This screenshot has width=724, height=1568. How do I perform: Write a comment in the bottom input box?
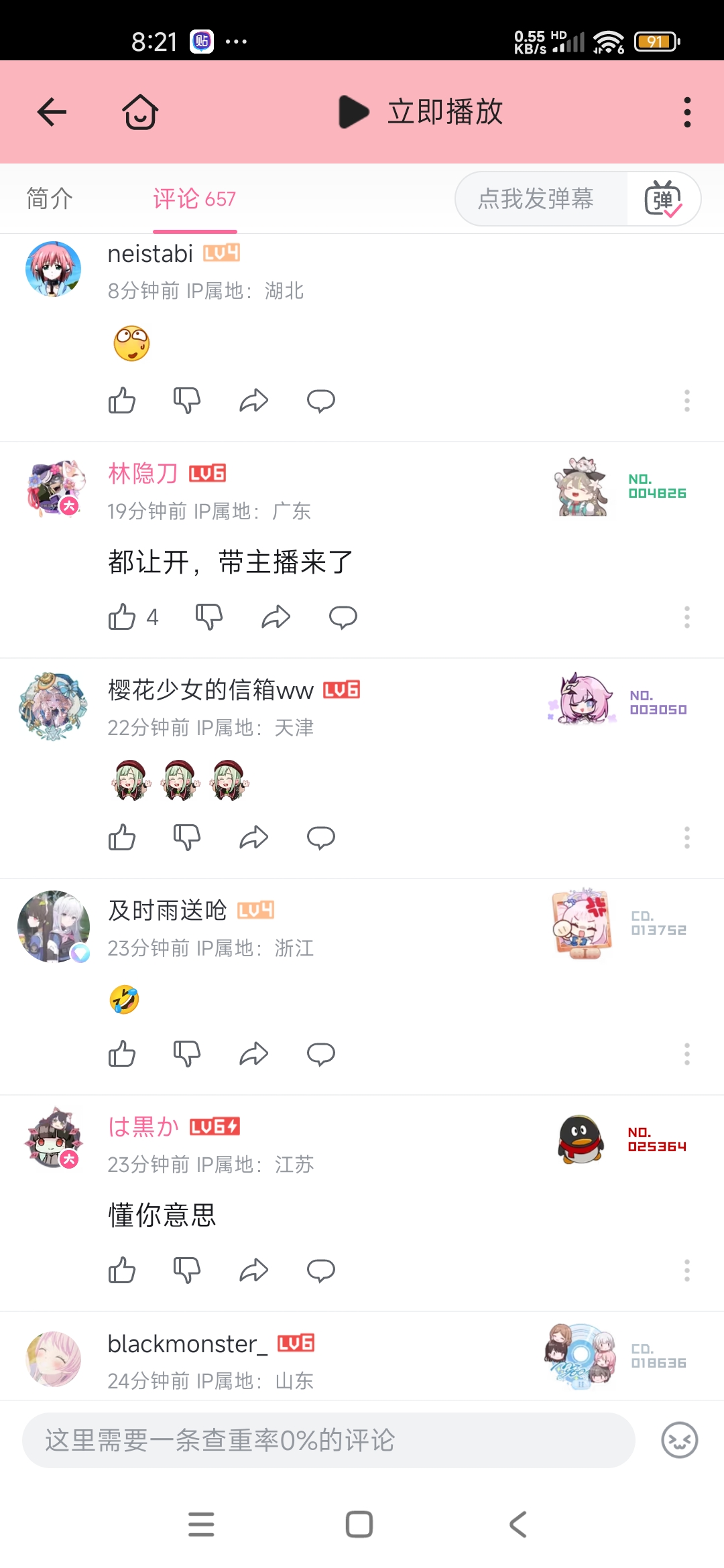328,1441
